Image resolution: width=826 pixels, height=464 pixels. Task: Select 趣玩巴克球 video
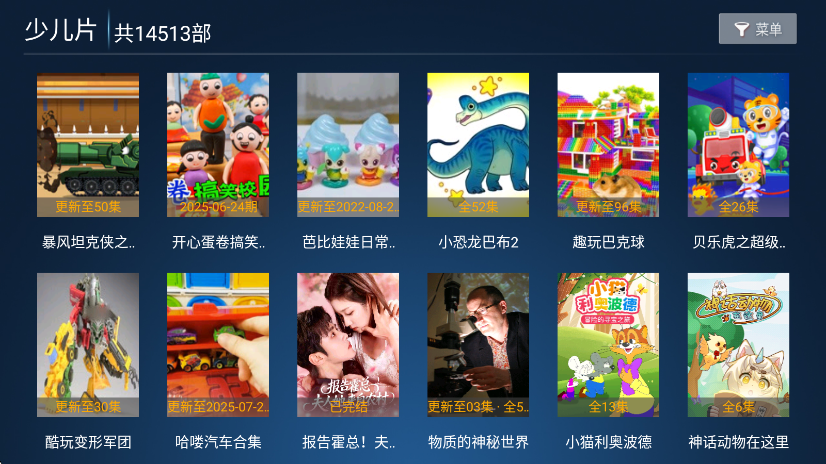pyautogui.click(x=608, y=145)
